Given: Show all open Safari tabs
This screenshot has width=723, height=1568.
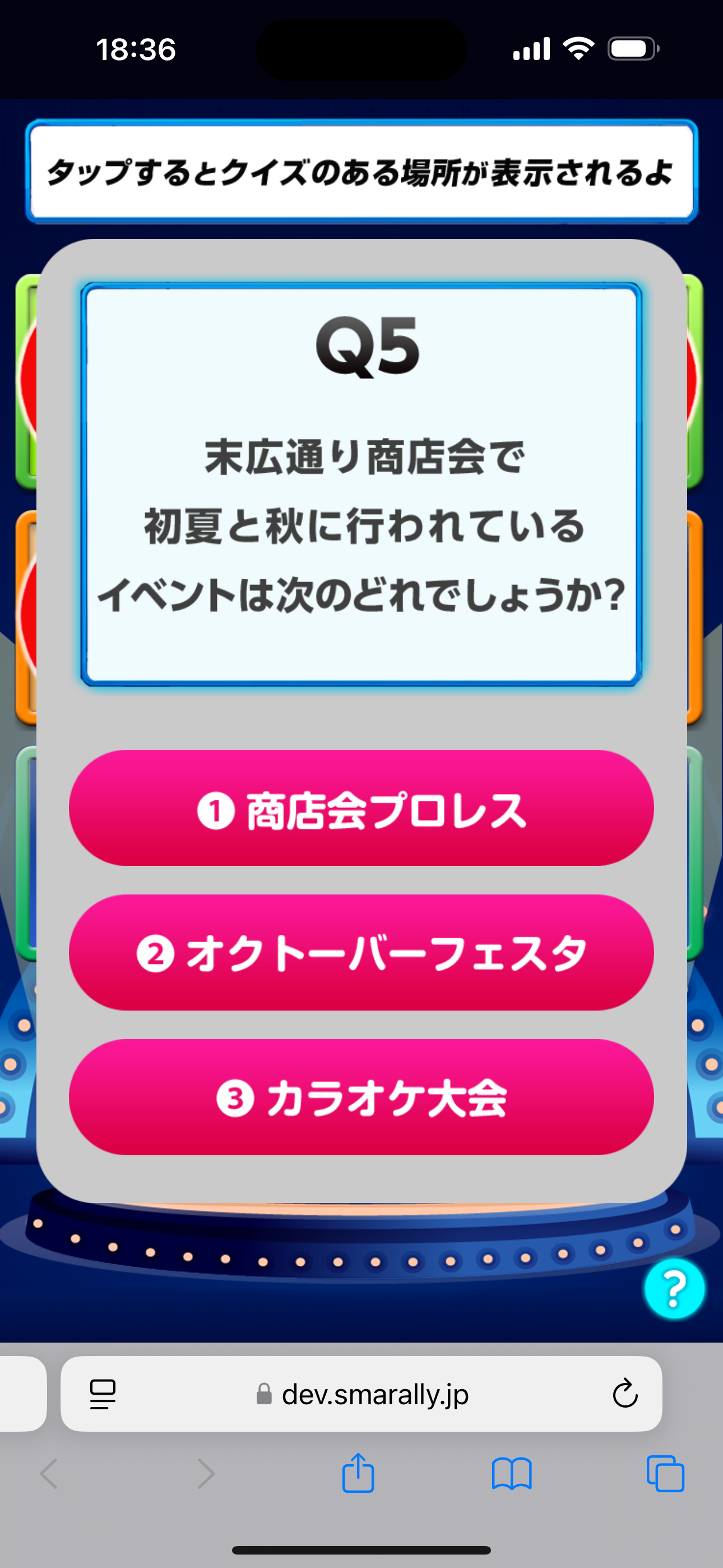Looking at the screenshot, I should pyautogui.click(x=665, y=1473).
